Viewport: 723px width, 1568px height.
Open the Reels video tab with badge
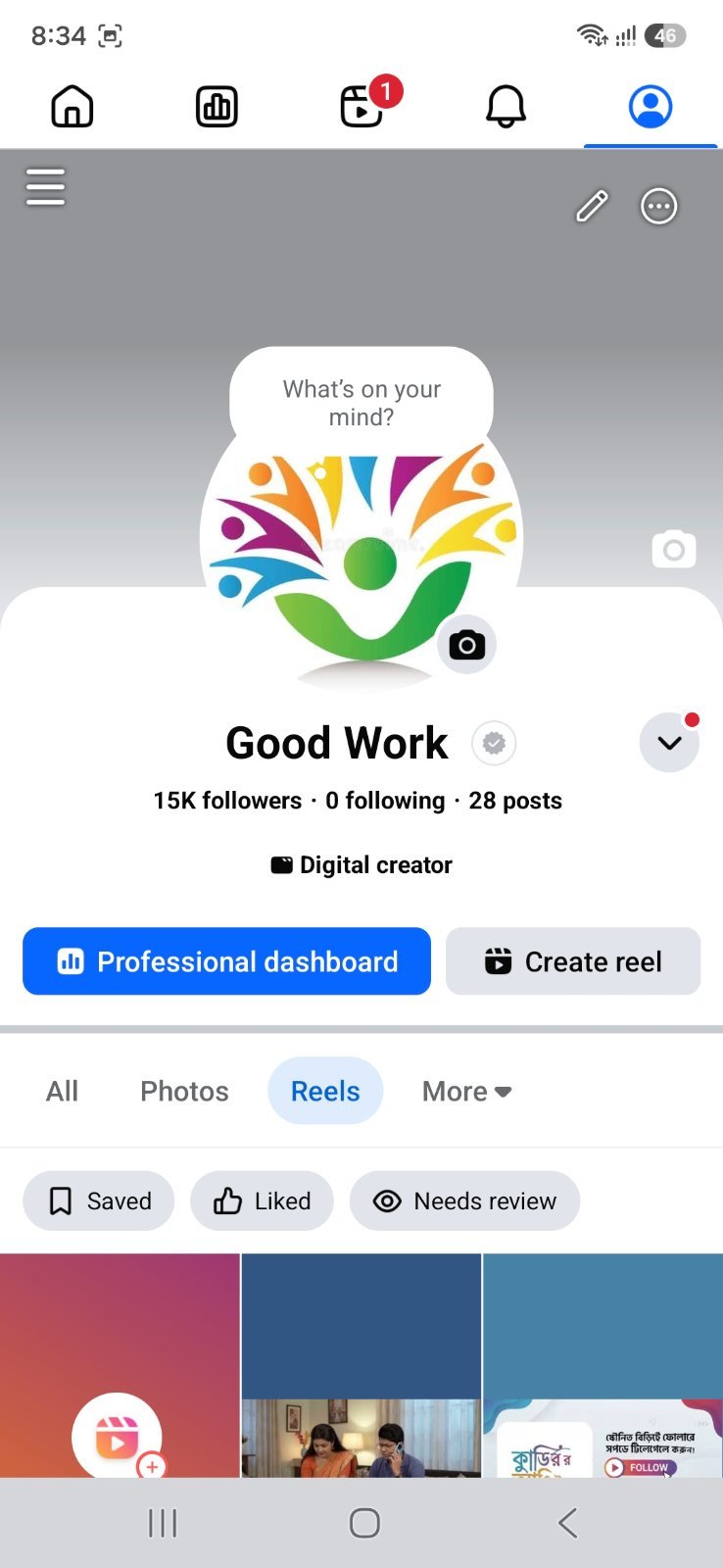pos(362,106)
